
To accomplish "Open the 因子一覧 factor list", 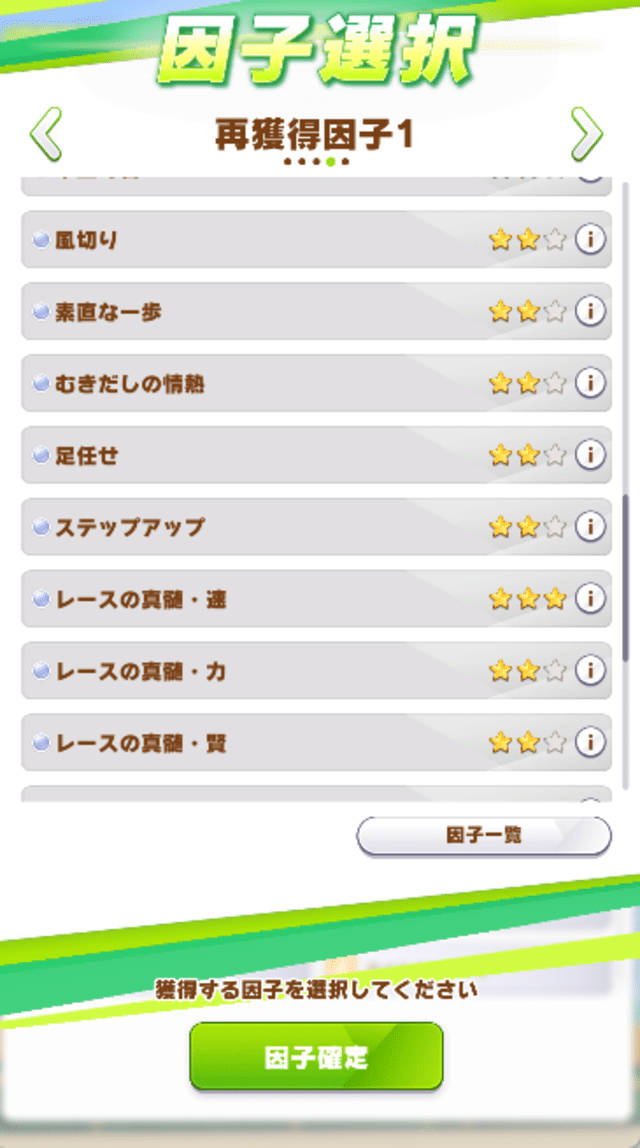I will (x=484, y=836).
